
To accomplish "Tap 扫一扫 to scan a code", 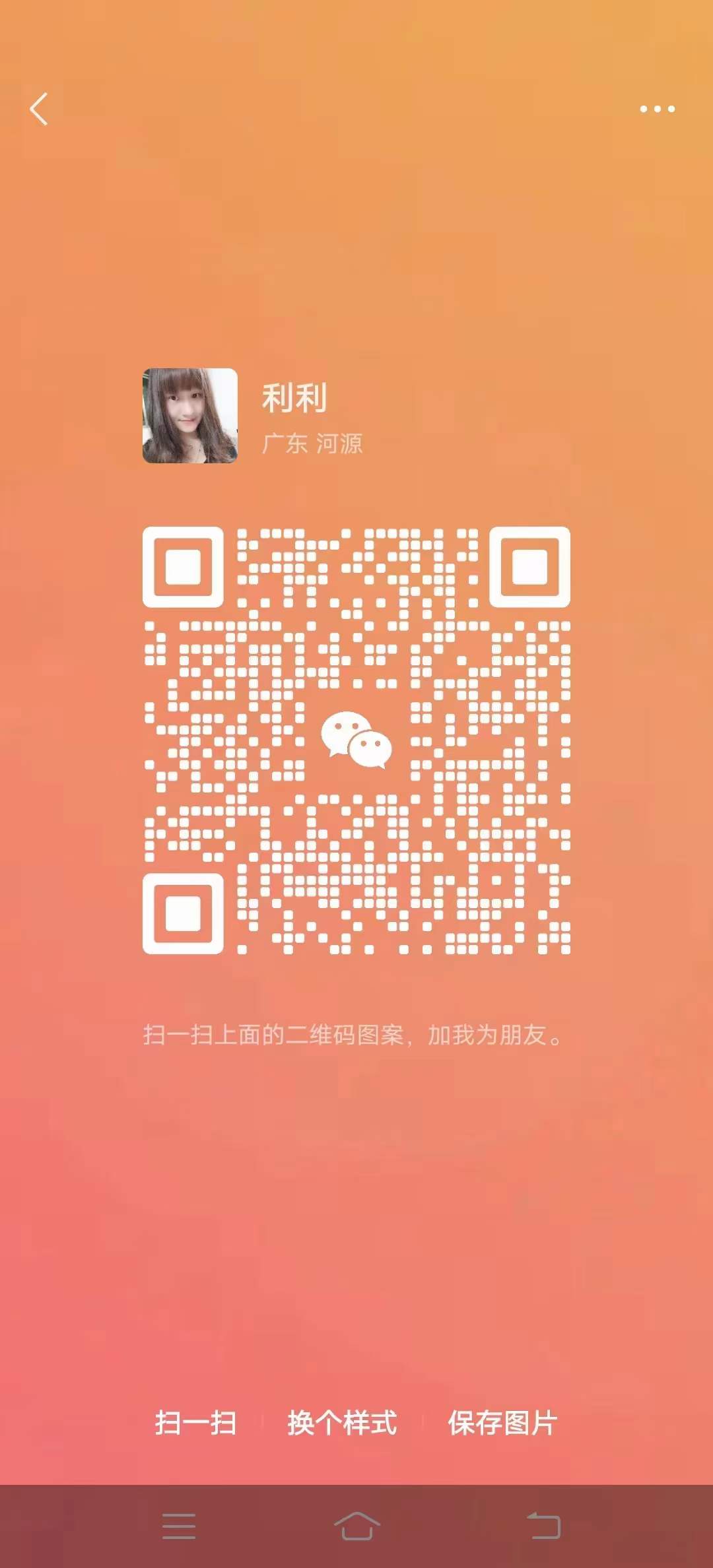I will pyautogui.click(x=195, y=1423).
